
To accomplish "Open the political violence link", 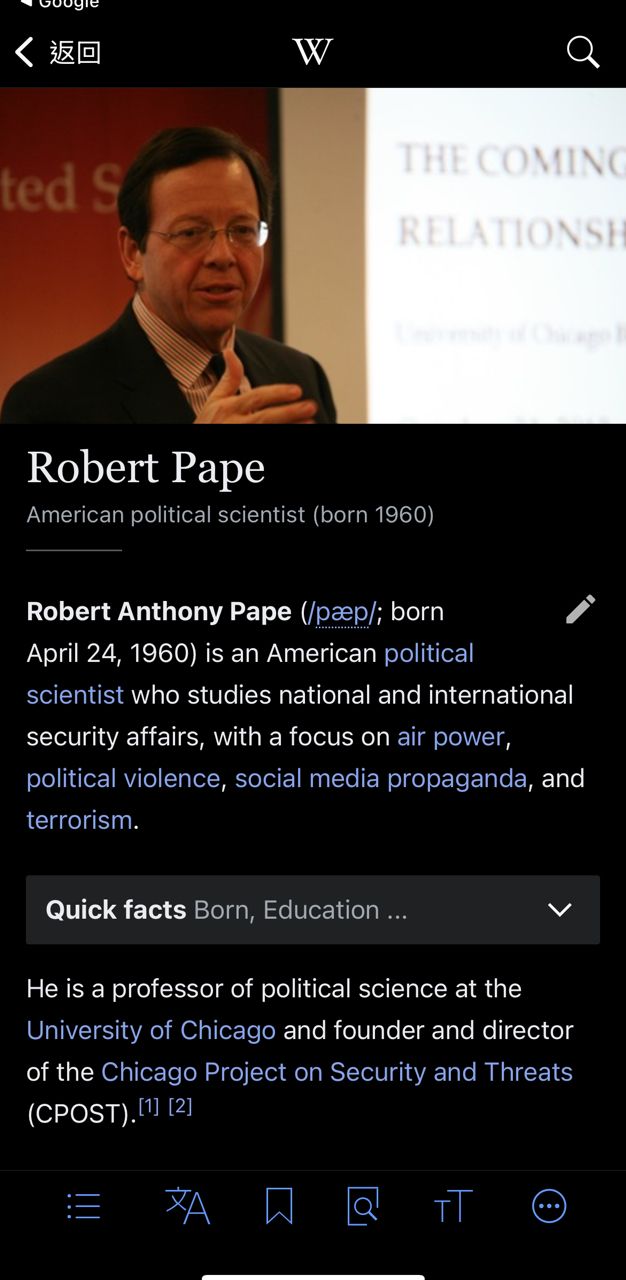I will click(123, 779).
